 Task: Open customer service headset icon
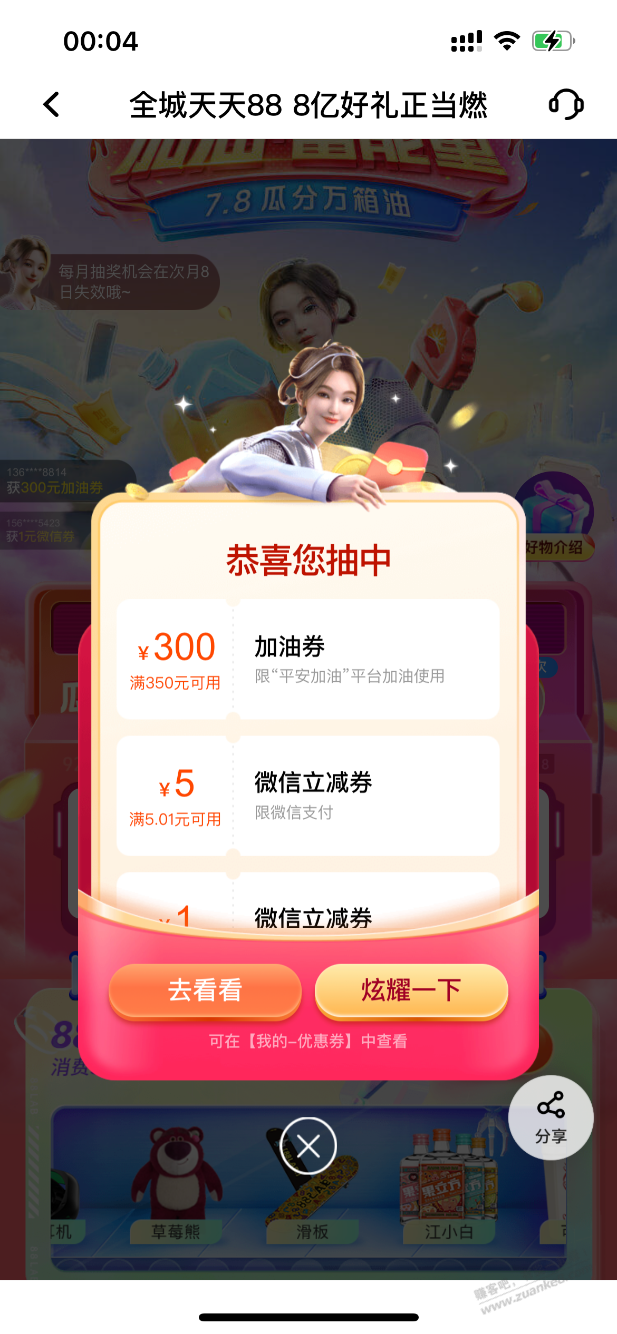(566, 104)
